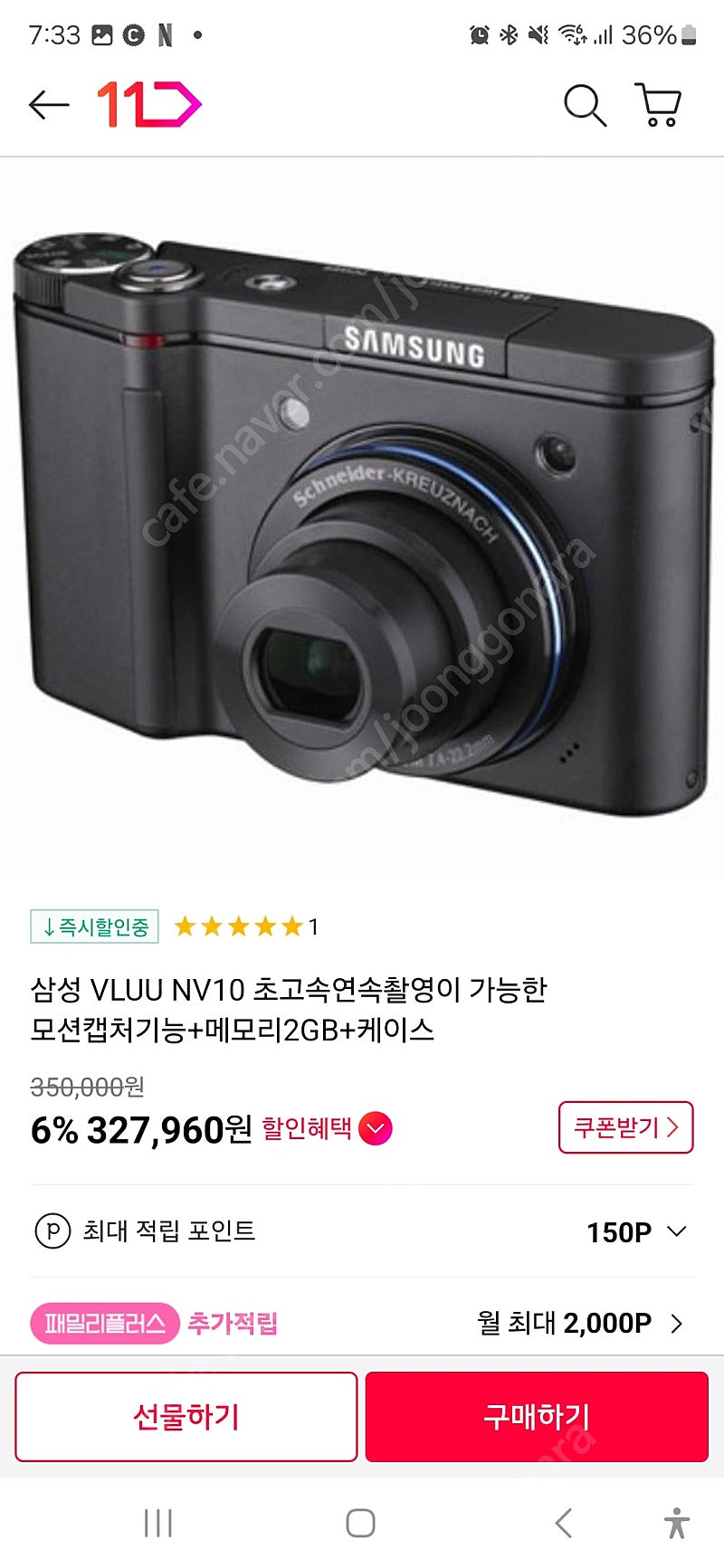Open the 패밀리플러스 추가적립 row
This screenshot has height=1568, width=724.
(x=362, y=1324)
